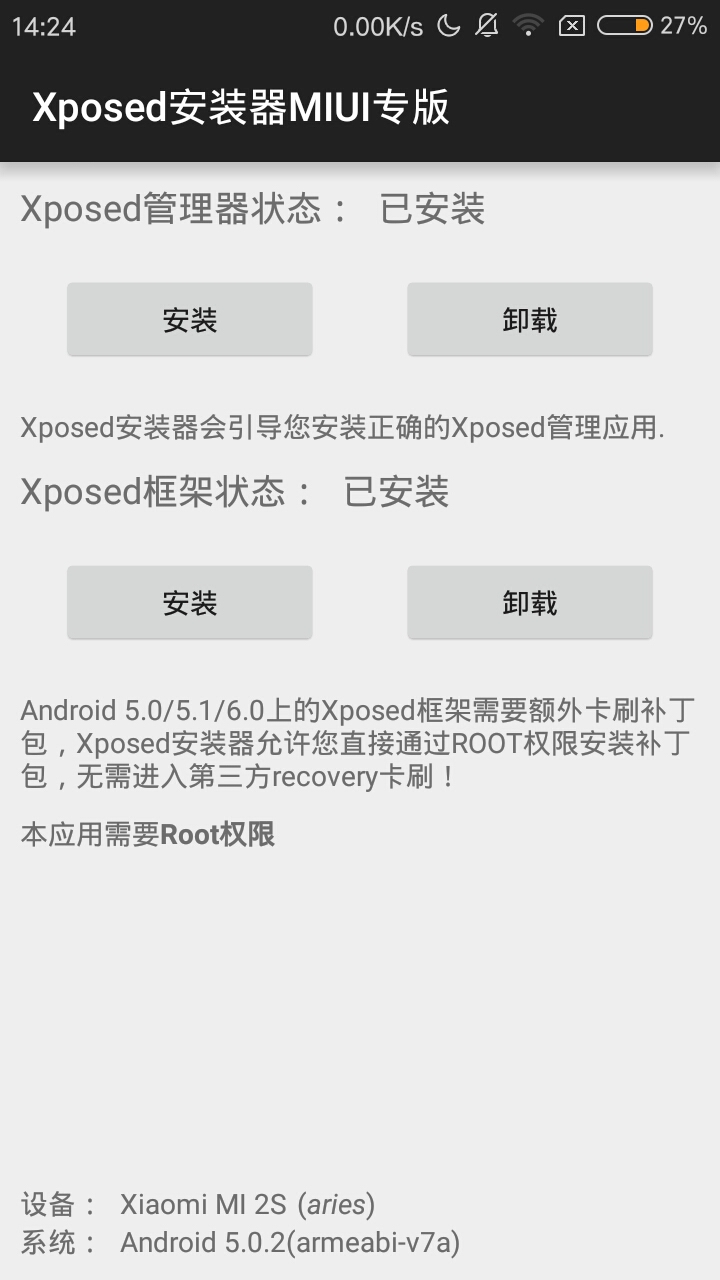720x1280 pixels.
Task: Tap 卸载 under Xposed管理器状态
Action: point(530,319)
